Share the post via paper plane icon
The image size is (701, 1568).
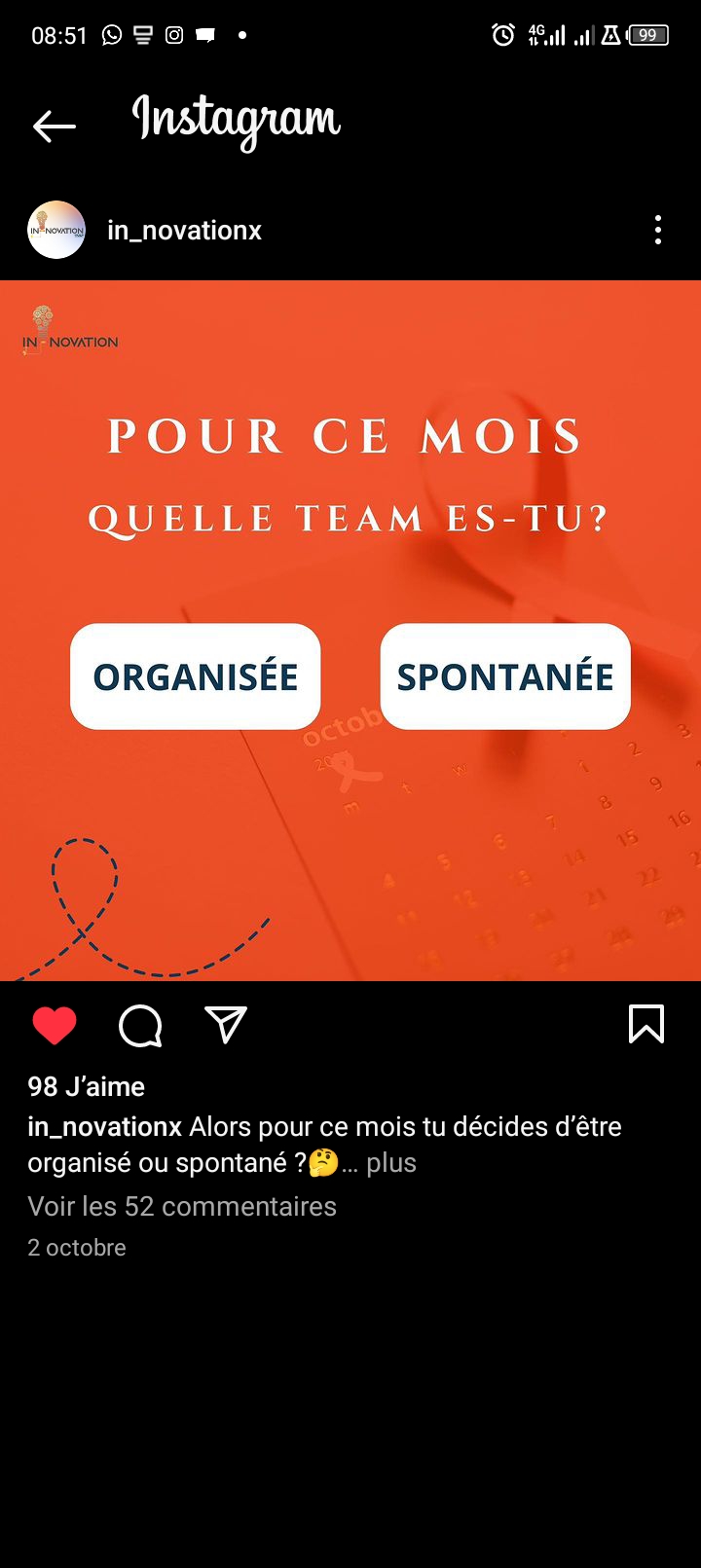point(226,1025)
